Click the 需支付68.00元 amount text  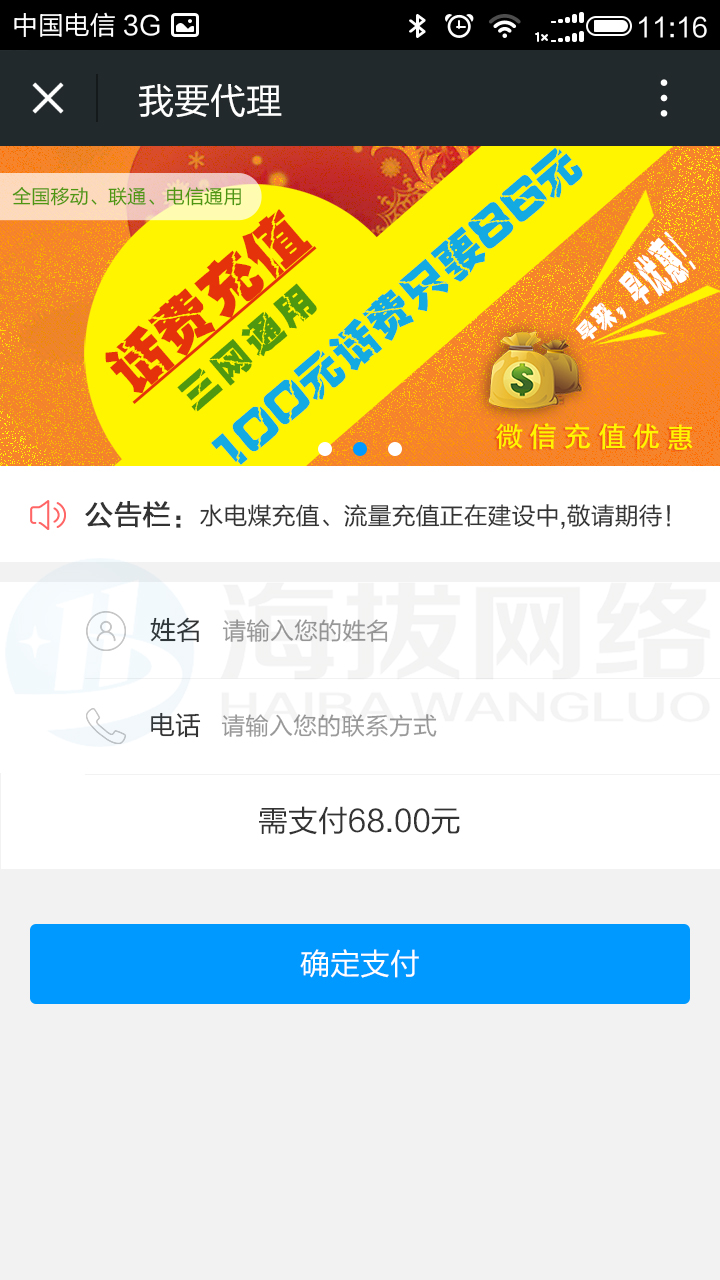point(360,822)
